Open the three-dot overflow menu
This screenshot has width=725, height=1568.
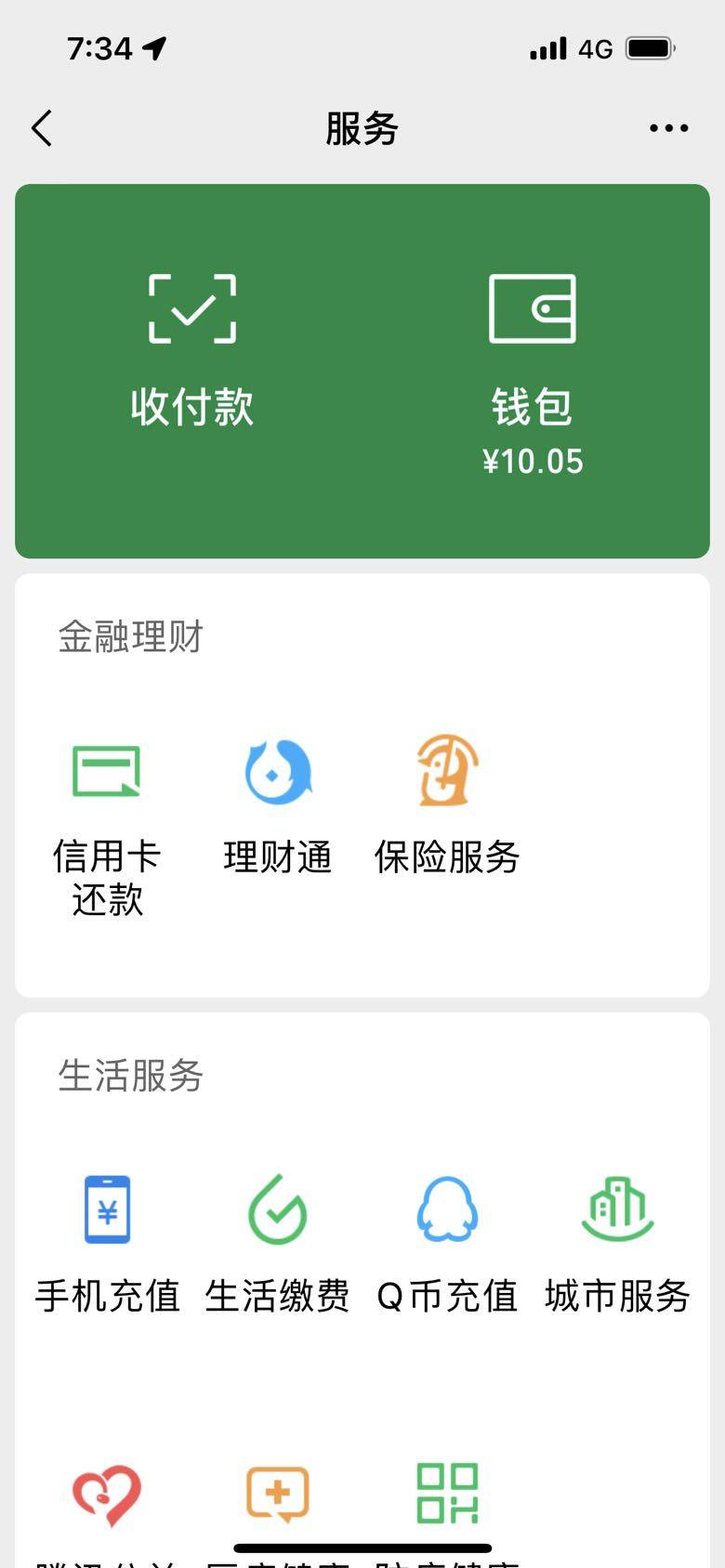pyautogui.click(x=668, y=128)
